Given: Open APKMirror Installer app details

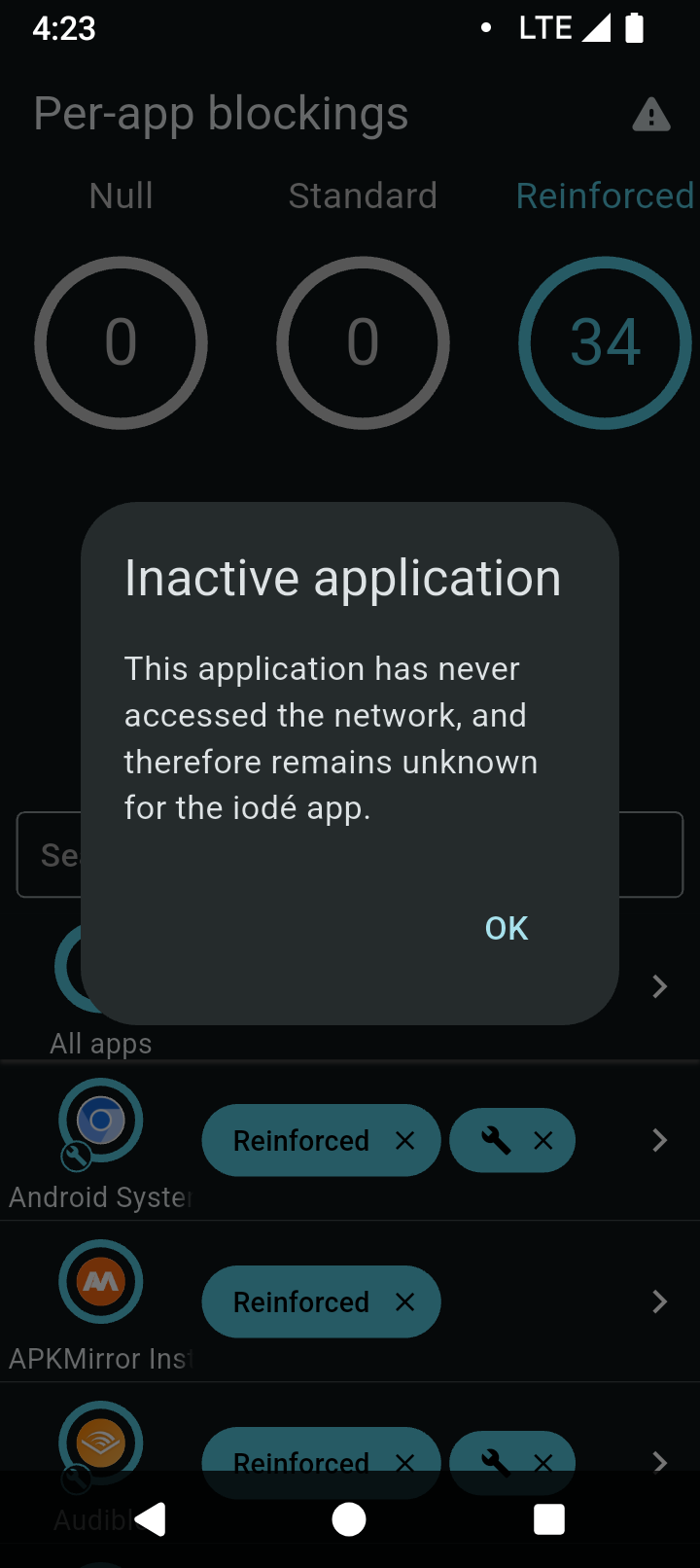Looking at the screenshot, I should 659,1301.
